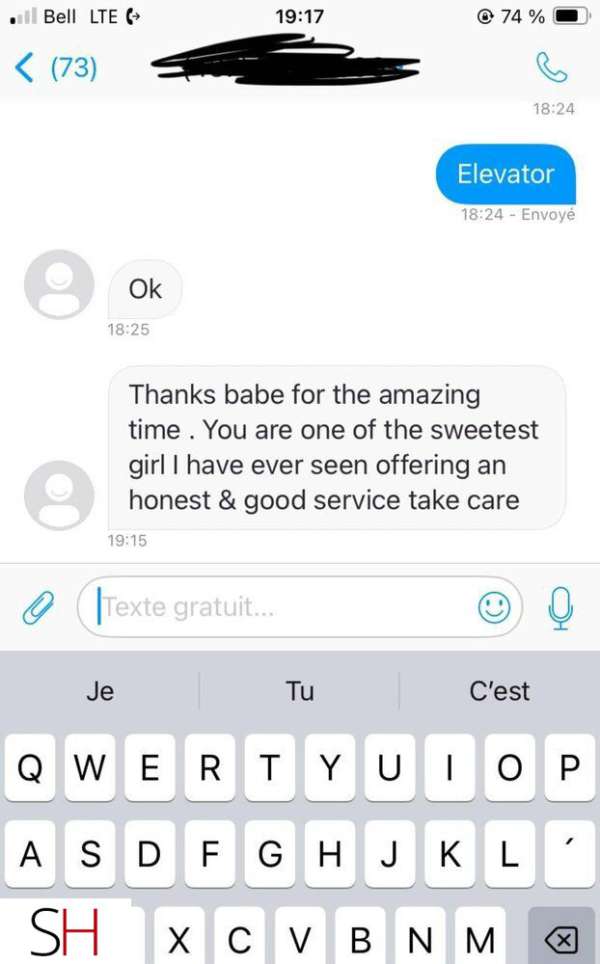Attach a file with the paperclip

tap(37, 607)
